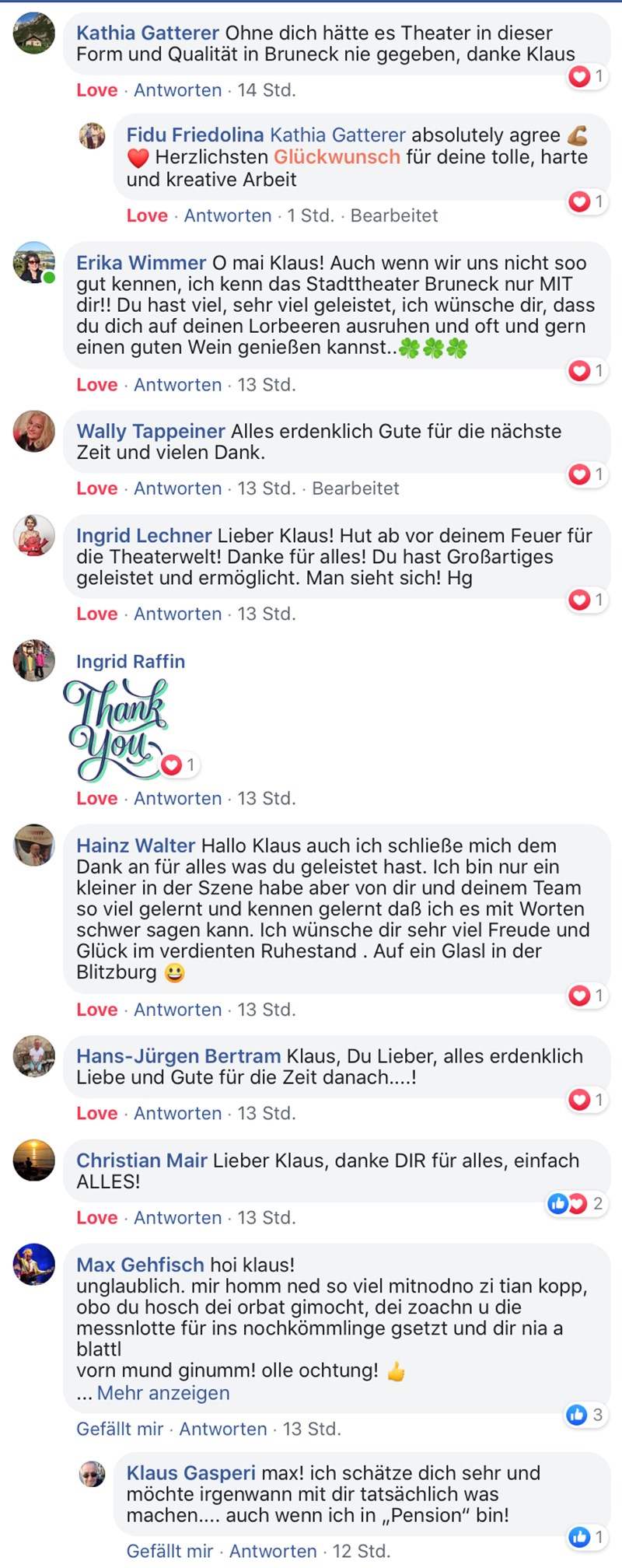Open Hainz Walter's profile name

[x=135, y=845]
